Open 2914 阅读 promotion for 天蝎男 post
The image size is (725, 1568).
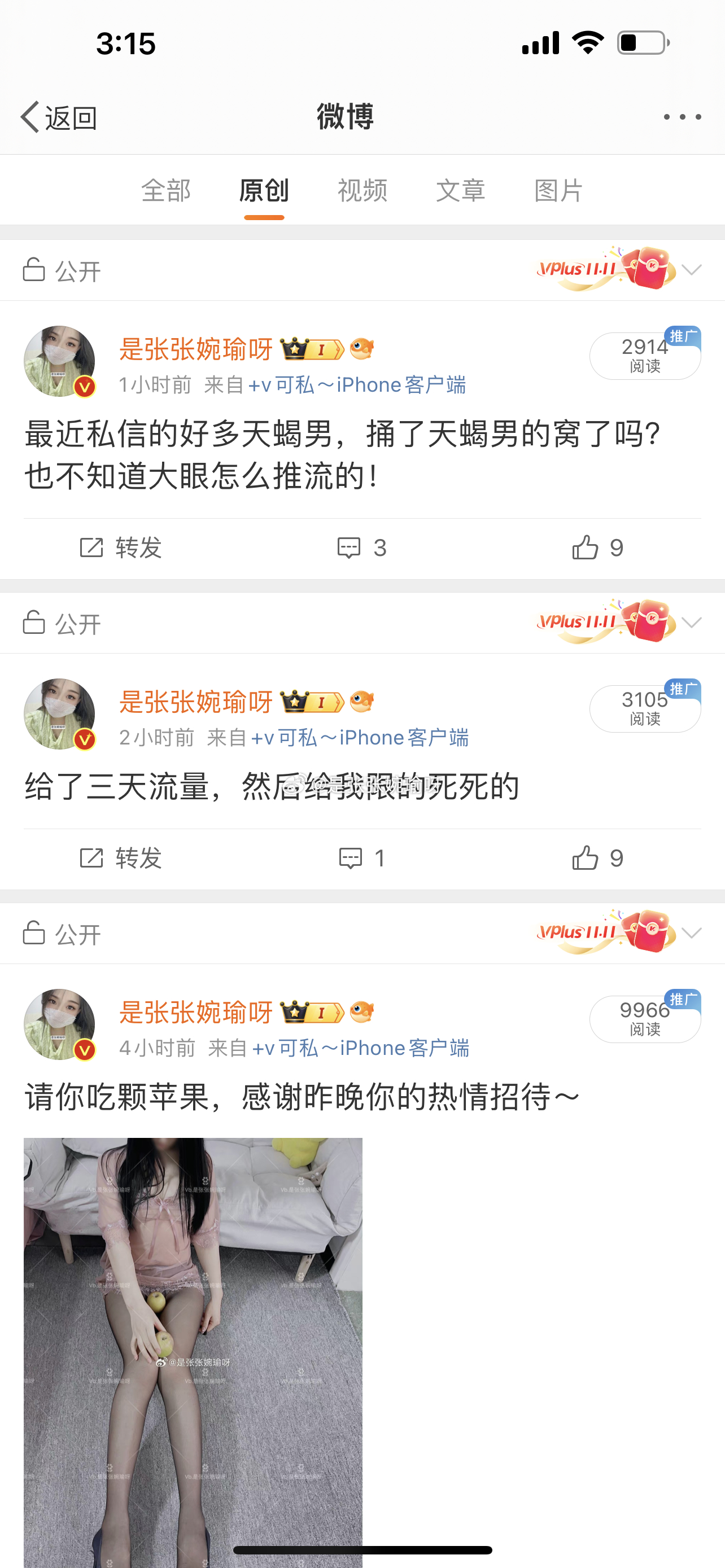pos(645,356)
